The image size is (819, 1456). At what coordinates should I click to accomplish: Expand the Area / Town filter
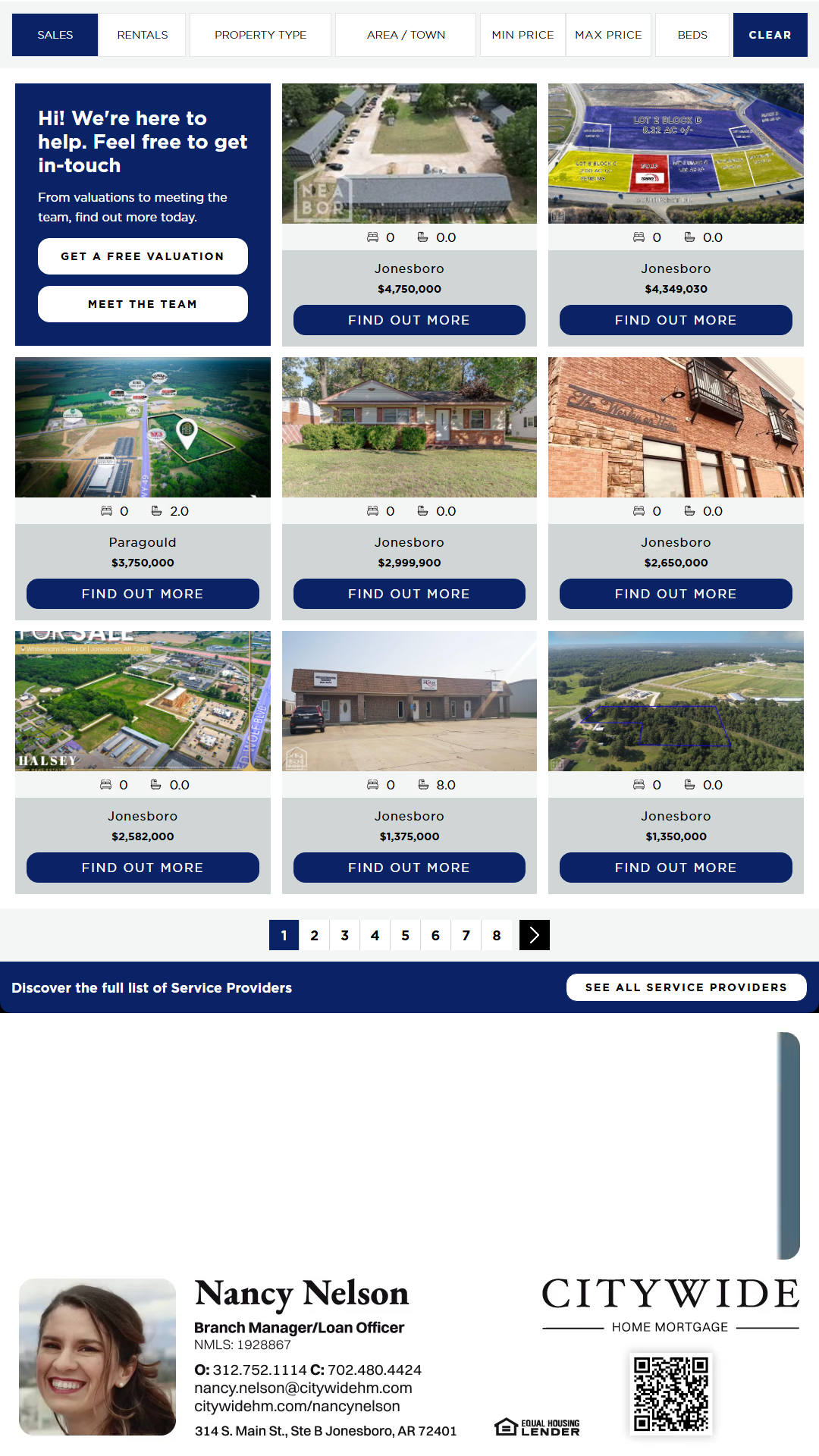[406, 35]
